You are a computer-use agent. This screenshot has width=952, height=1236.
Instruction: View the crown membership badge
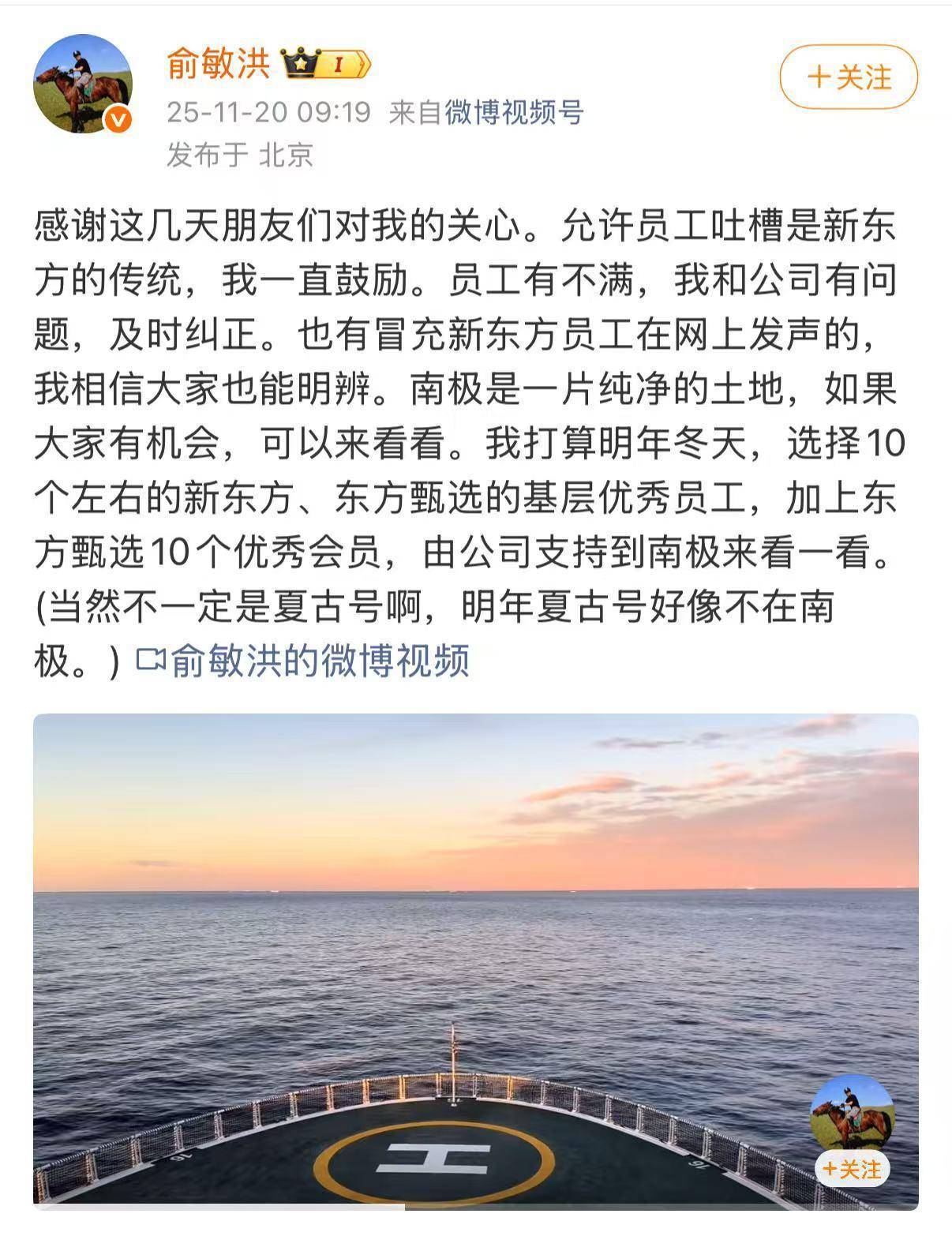[x=324, y=65]
